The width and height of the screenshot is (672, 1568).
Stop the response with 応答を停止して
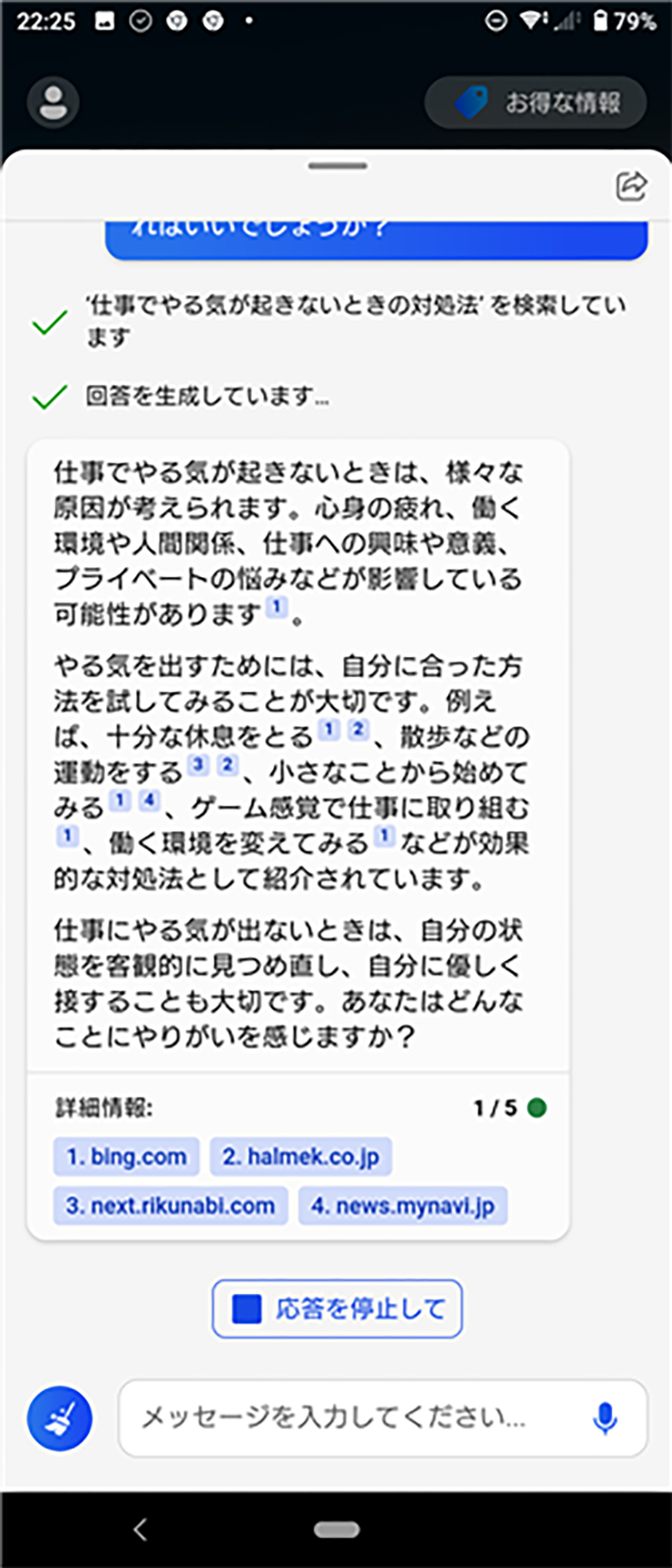pyautogui.click(x=337, y=1309)
